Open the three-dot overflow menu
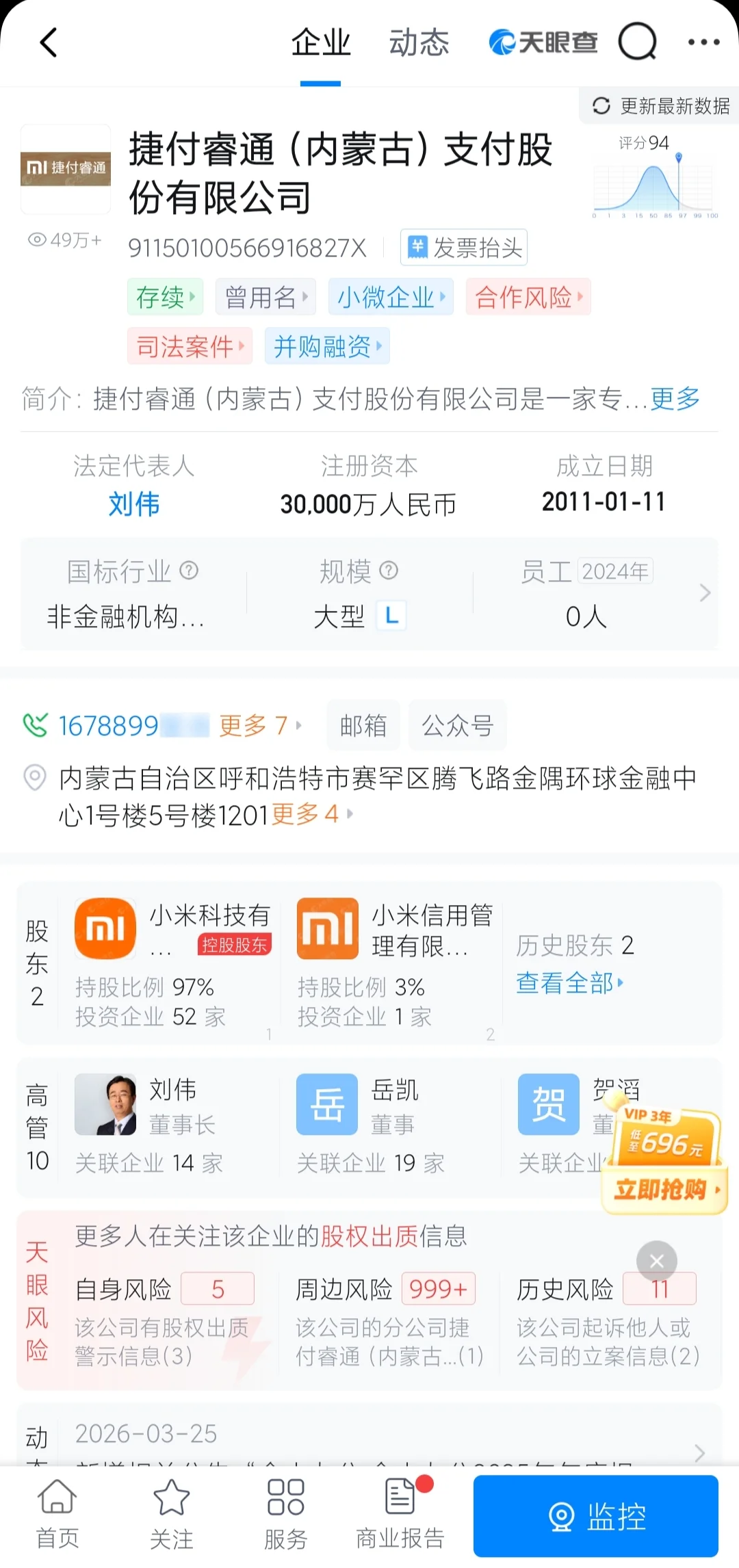739x1568 pixels. click(703, 42)
